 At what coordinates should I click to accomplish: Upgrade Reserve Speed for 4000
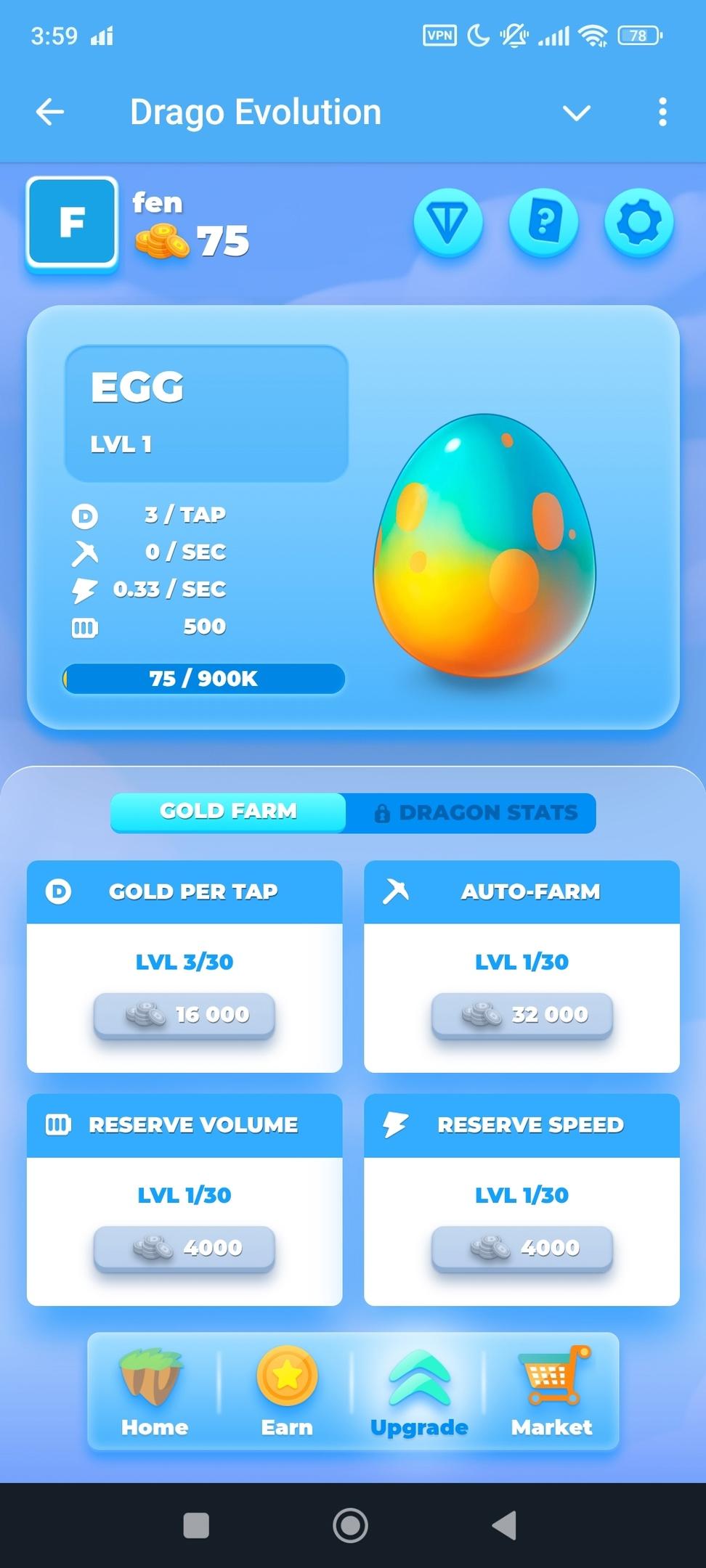click(522, 1248)
